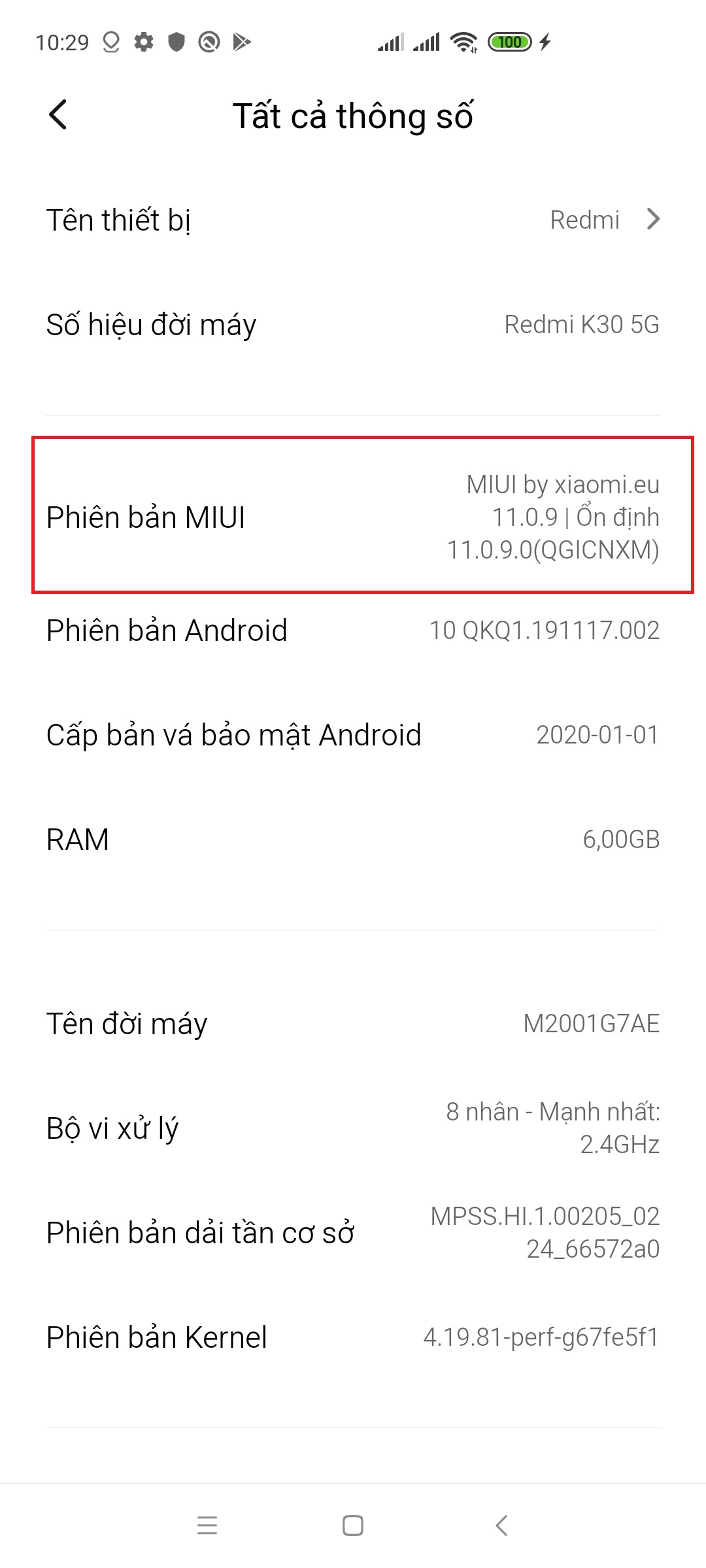
Task: Tap the Phiên bản MIUI row
Action: click(353, 516)
